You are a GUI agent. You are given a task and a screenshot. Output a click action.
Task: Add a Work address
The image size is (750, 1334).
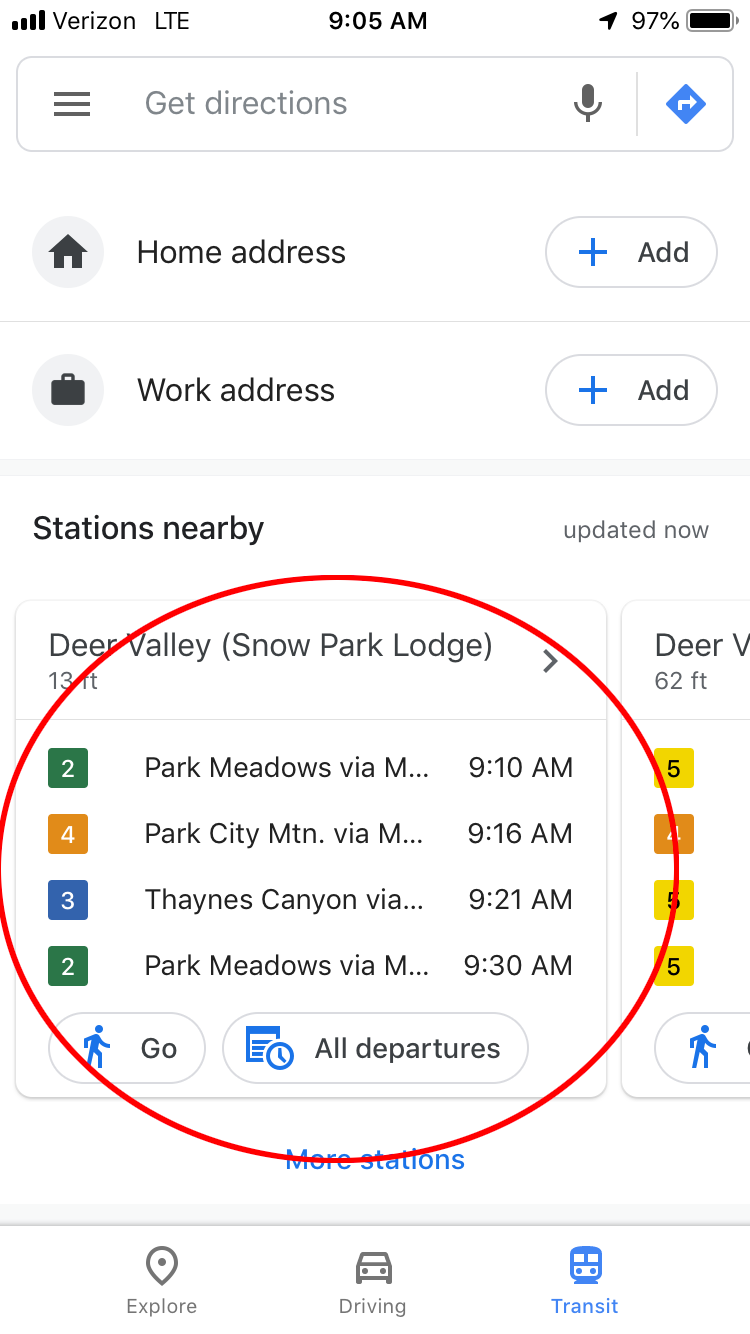tap(631, 390)
